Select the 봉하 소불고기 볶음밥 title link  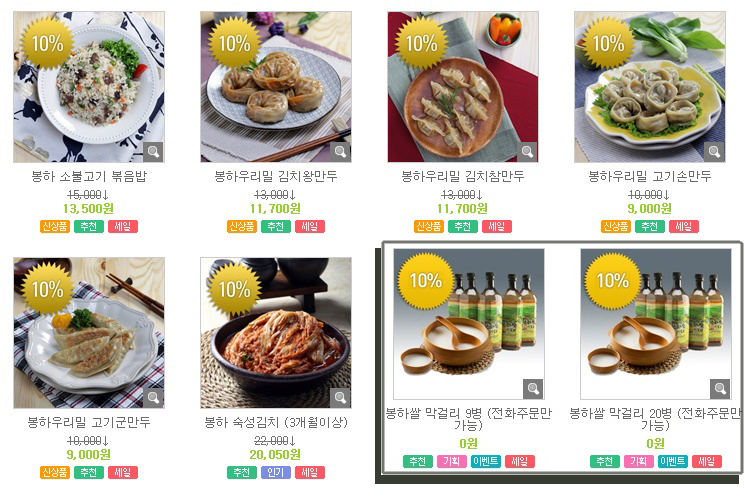click(88, 176)
